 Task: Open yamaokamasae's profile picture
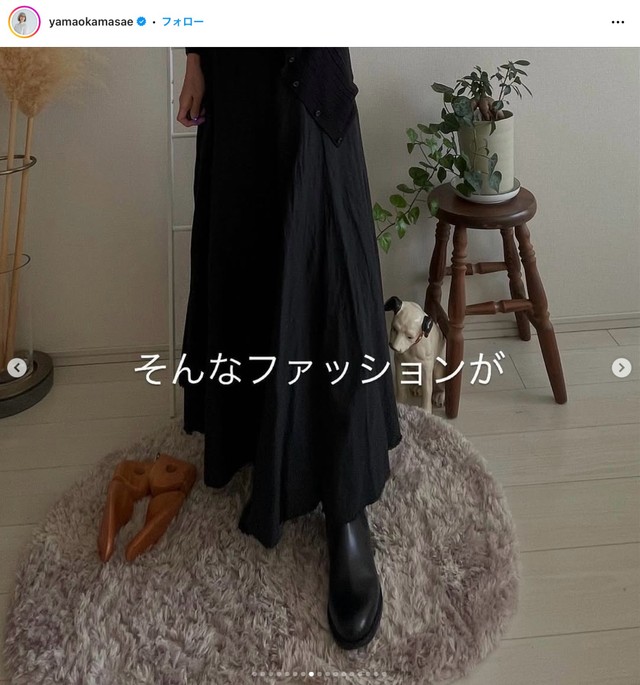(x=24, y=21)
